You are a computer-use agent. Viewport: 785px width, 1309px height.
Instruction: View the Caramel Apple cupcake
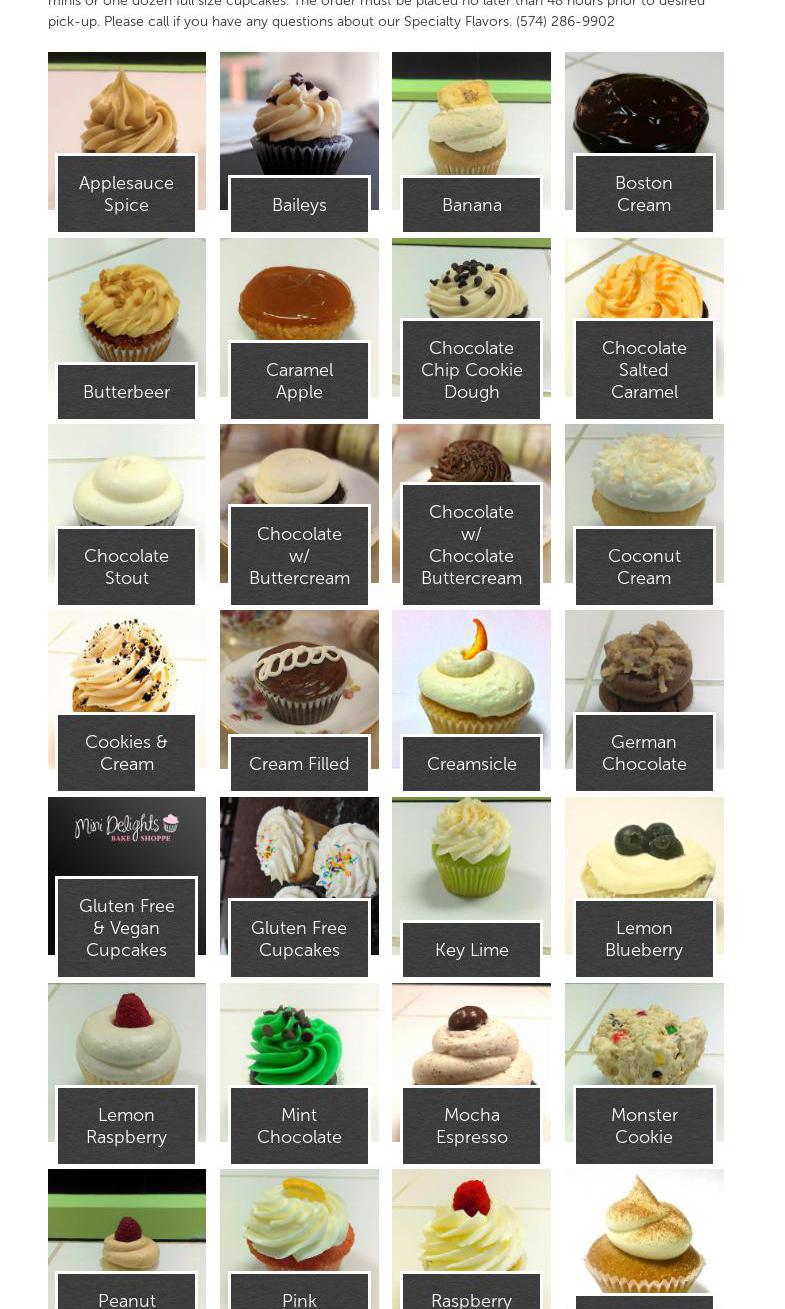click(x=299, y=380)
